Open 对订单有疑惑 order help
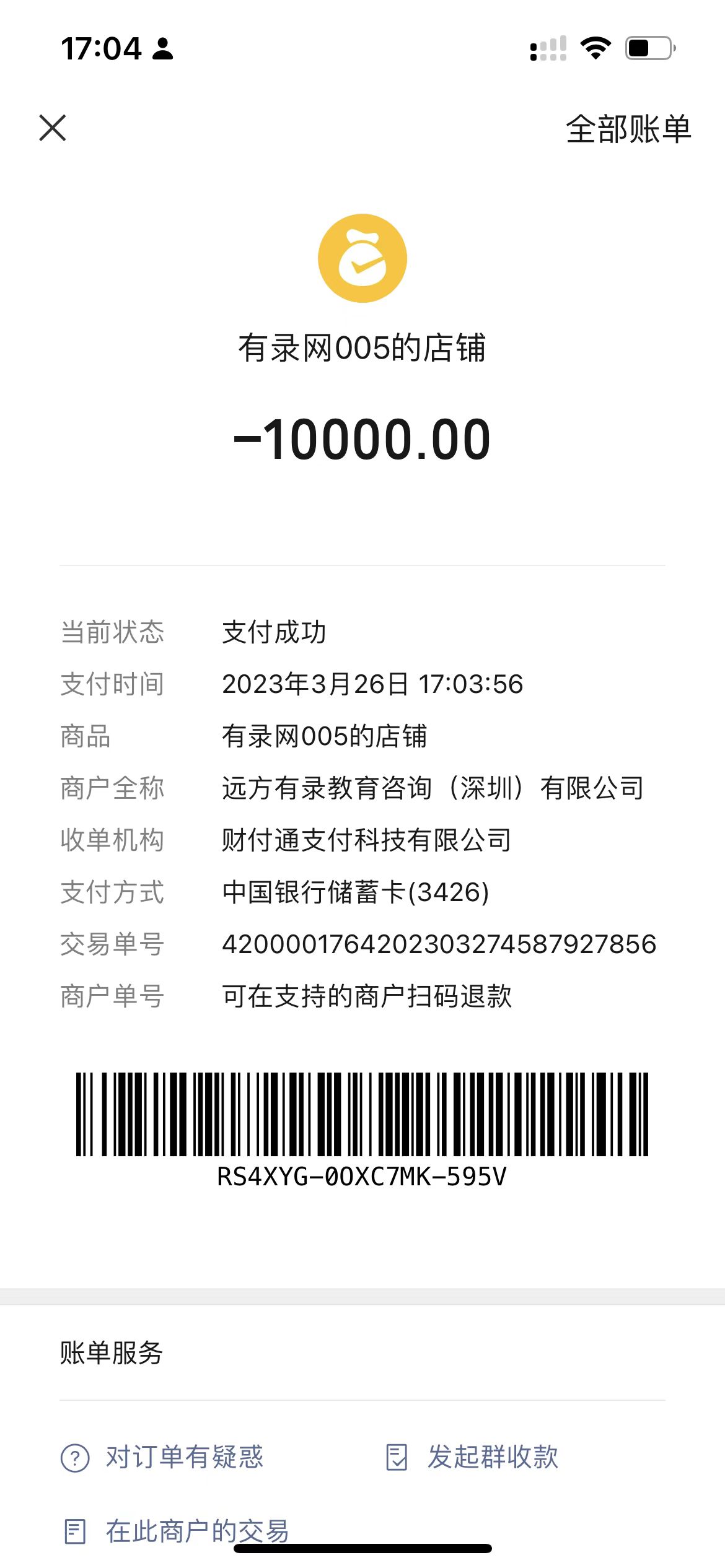725x1568 pixels. pos(162,1457)
